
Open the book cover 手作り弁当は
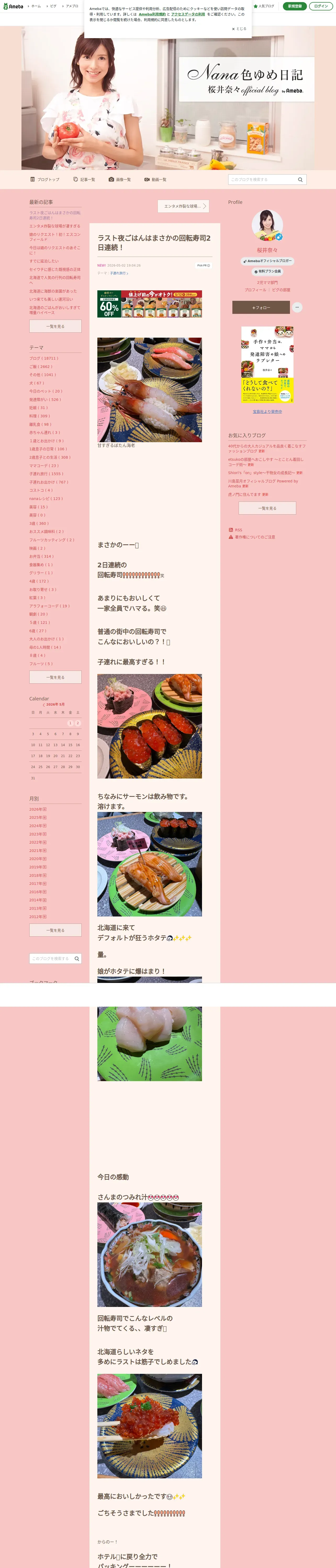(267, 365)
